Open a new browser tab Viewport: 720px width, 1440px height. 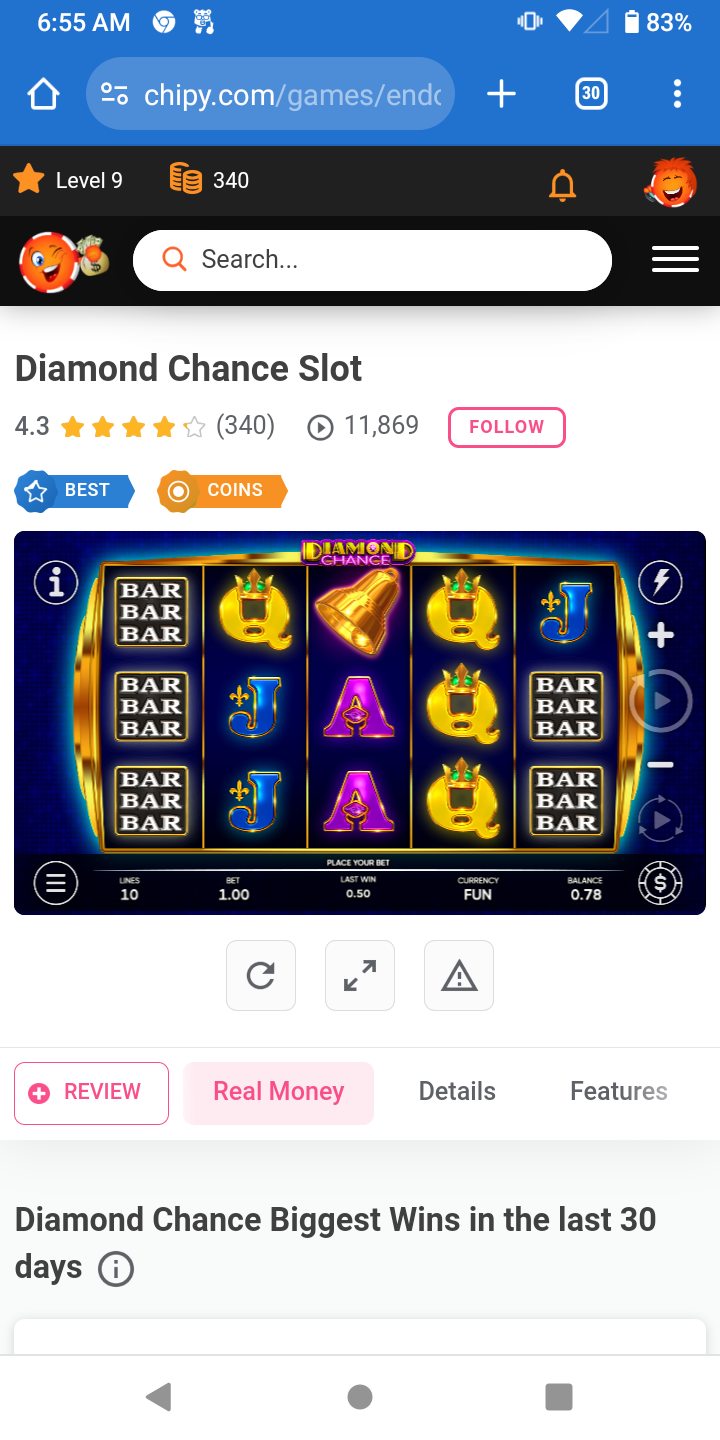pyautogui.click(x=501, y=95)
